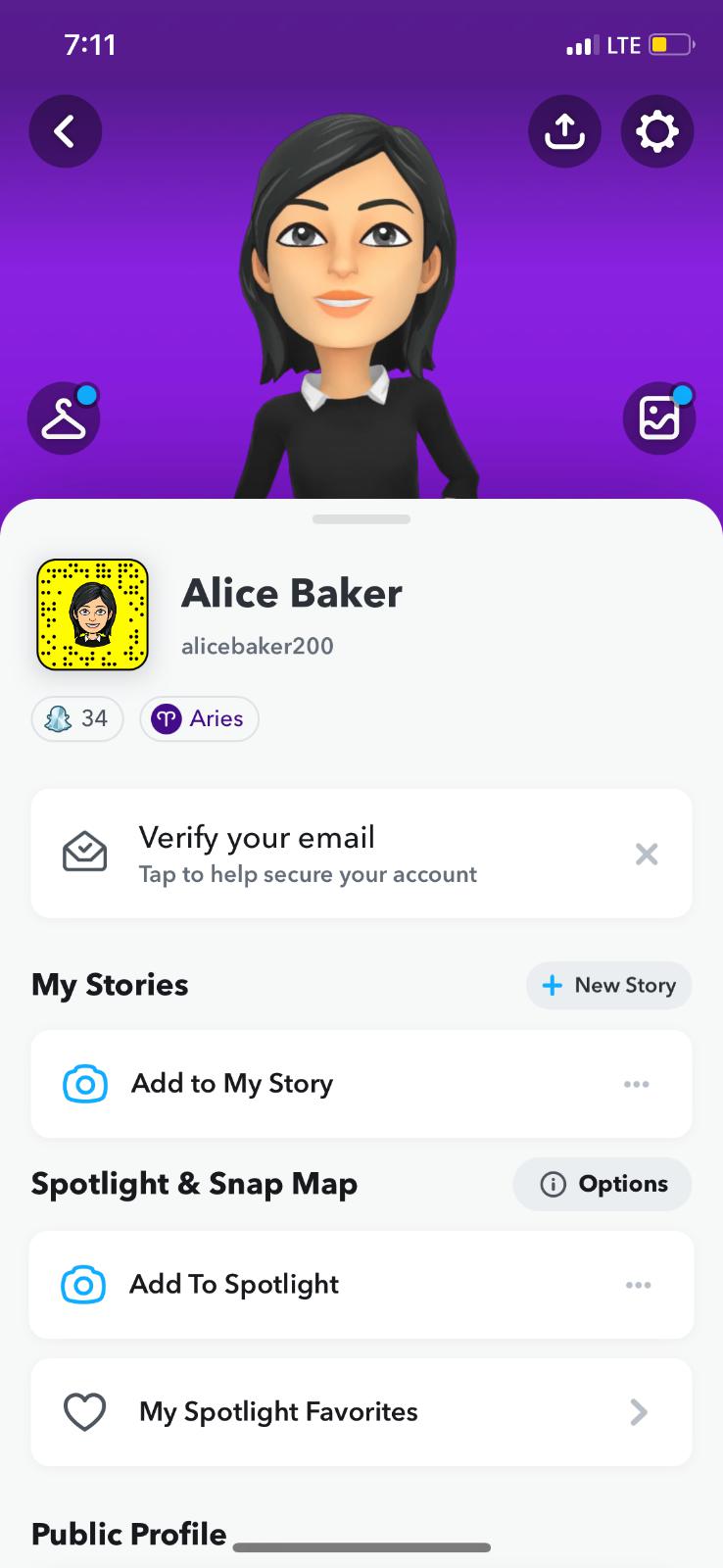Image resolution: width=723 pixels, height=1568 pixels.
Task: Open Spotlight & Snap Map Options
Action: (x=602, y=1184)
